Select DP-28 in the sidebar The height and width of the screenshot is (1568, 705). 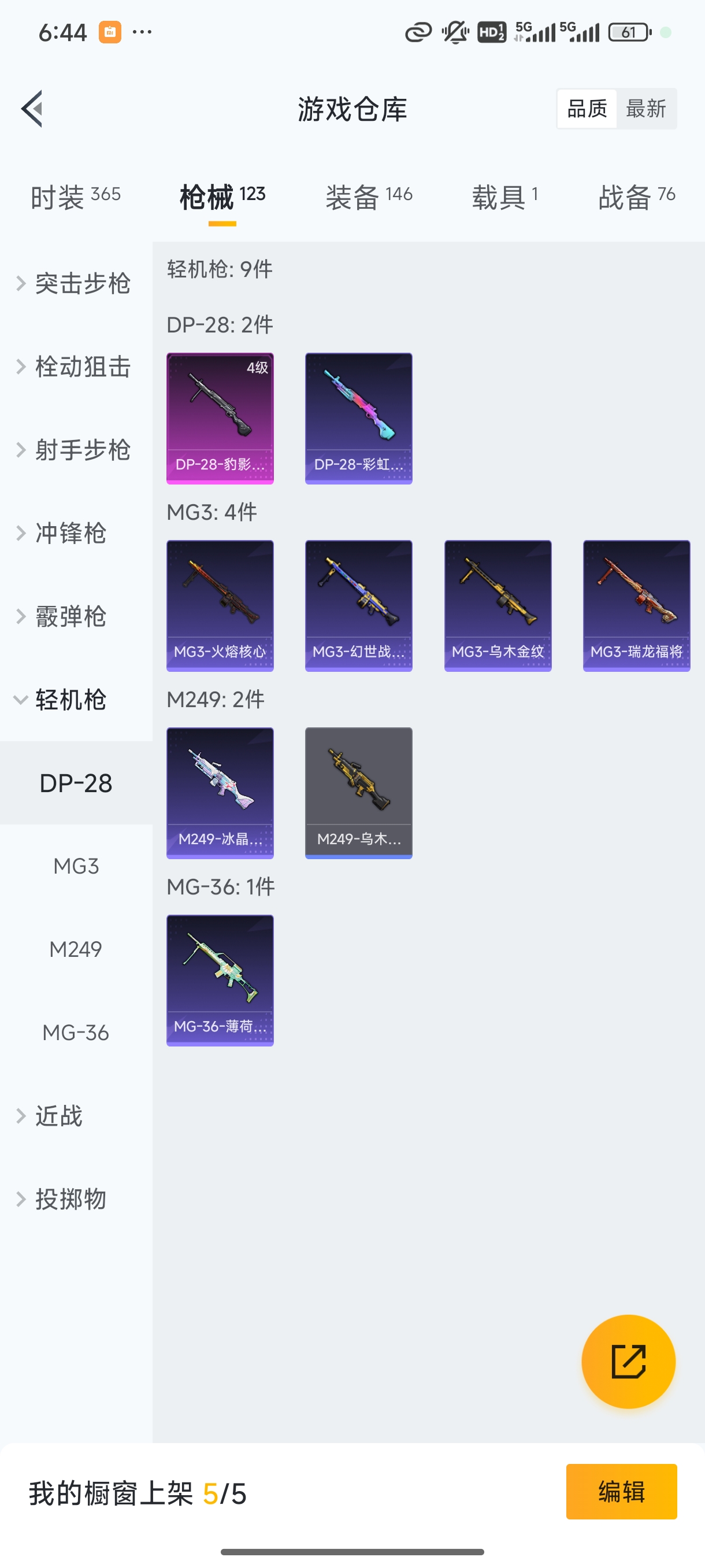pyautogui.click(x=76, y=782)
